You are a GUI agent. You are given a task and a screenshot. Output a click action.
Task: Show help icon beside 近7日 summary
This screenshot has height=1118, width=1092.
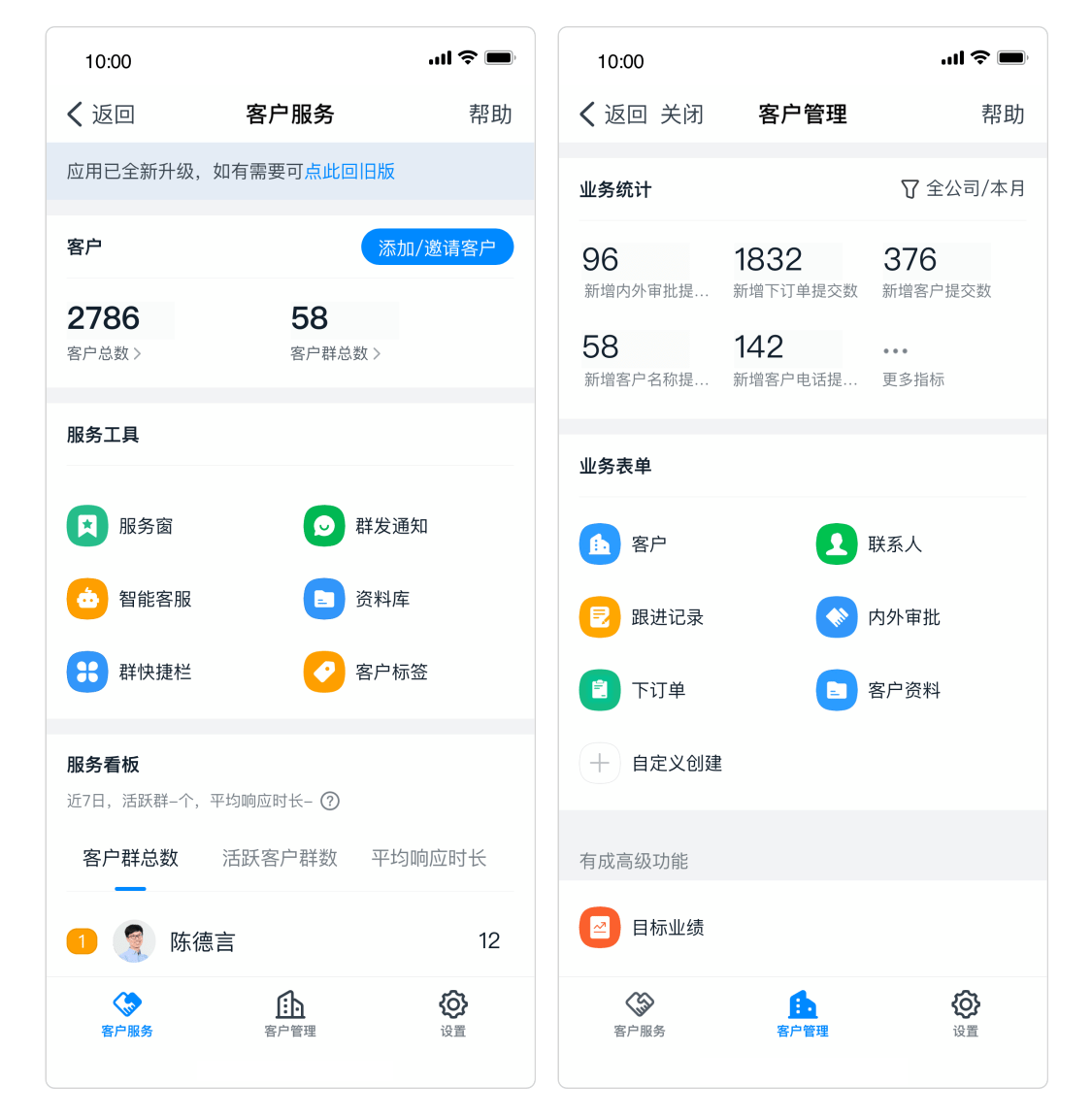330,801
